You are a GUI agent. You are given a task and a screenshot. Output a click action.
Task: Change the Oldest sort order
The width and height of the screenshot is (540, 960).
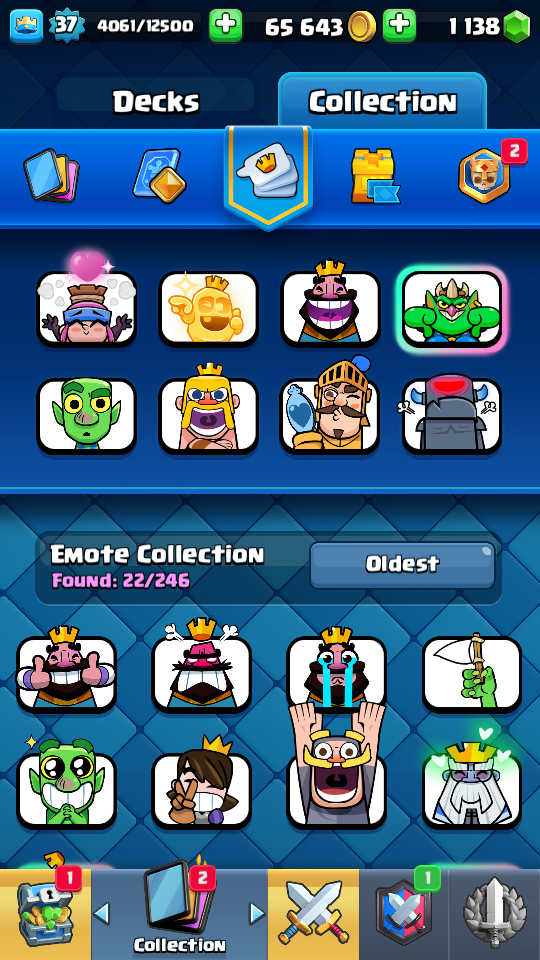click(402, 564)
